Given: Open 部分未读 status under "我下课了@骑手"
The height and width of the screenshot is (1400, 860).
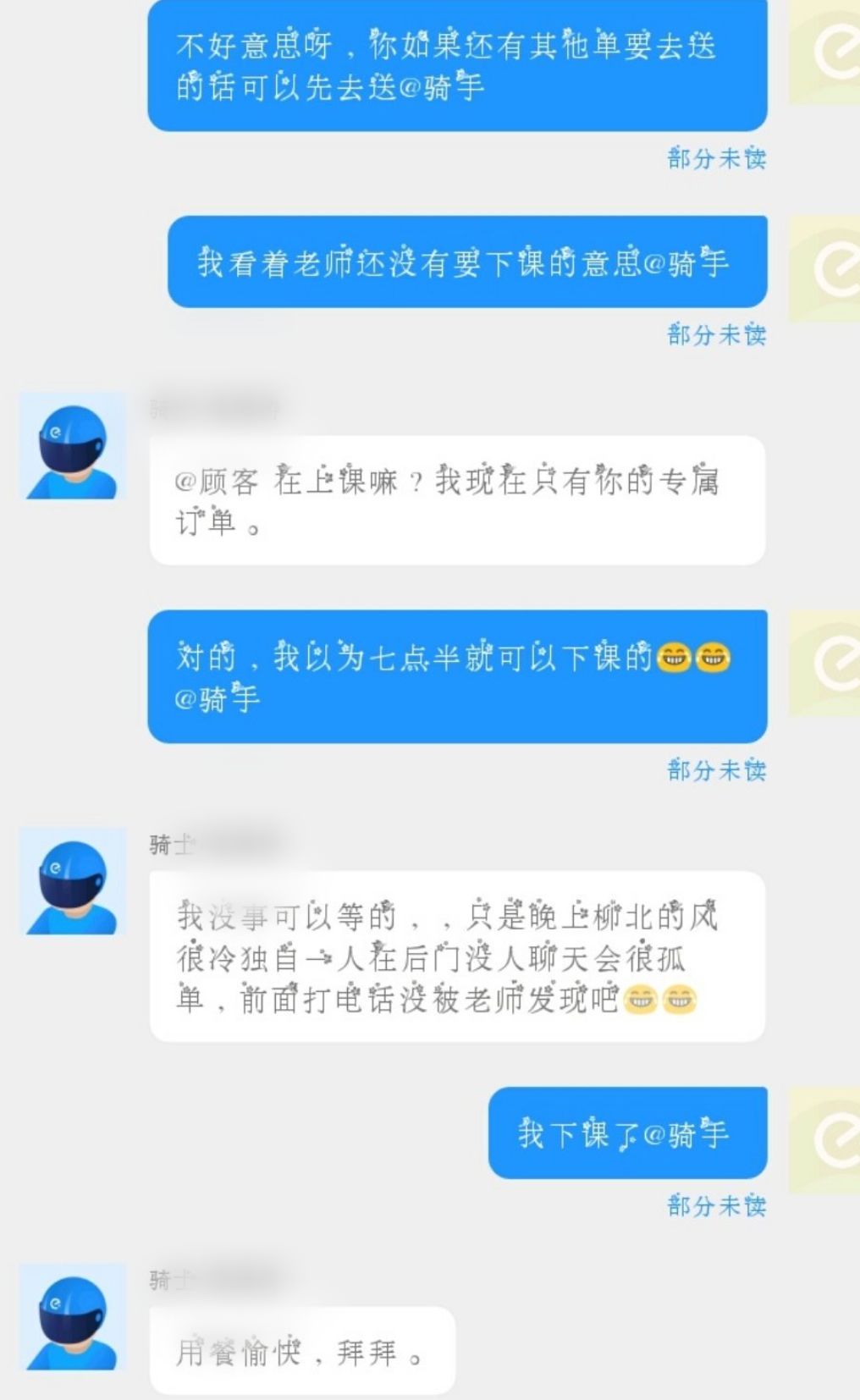Looking at the screenshot, I should tap(716, 1205).
